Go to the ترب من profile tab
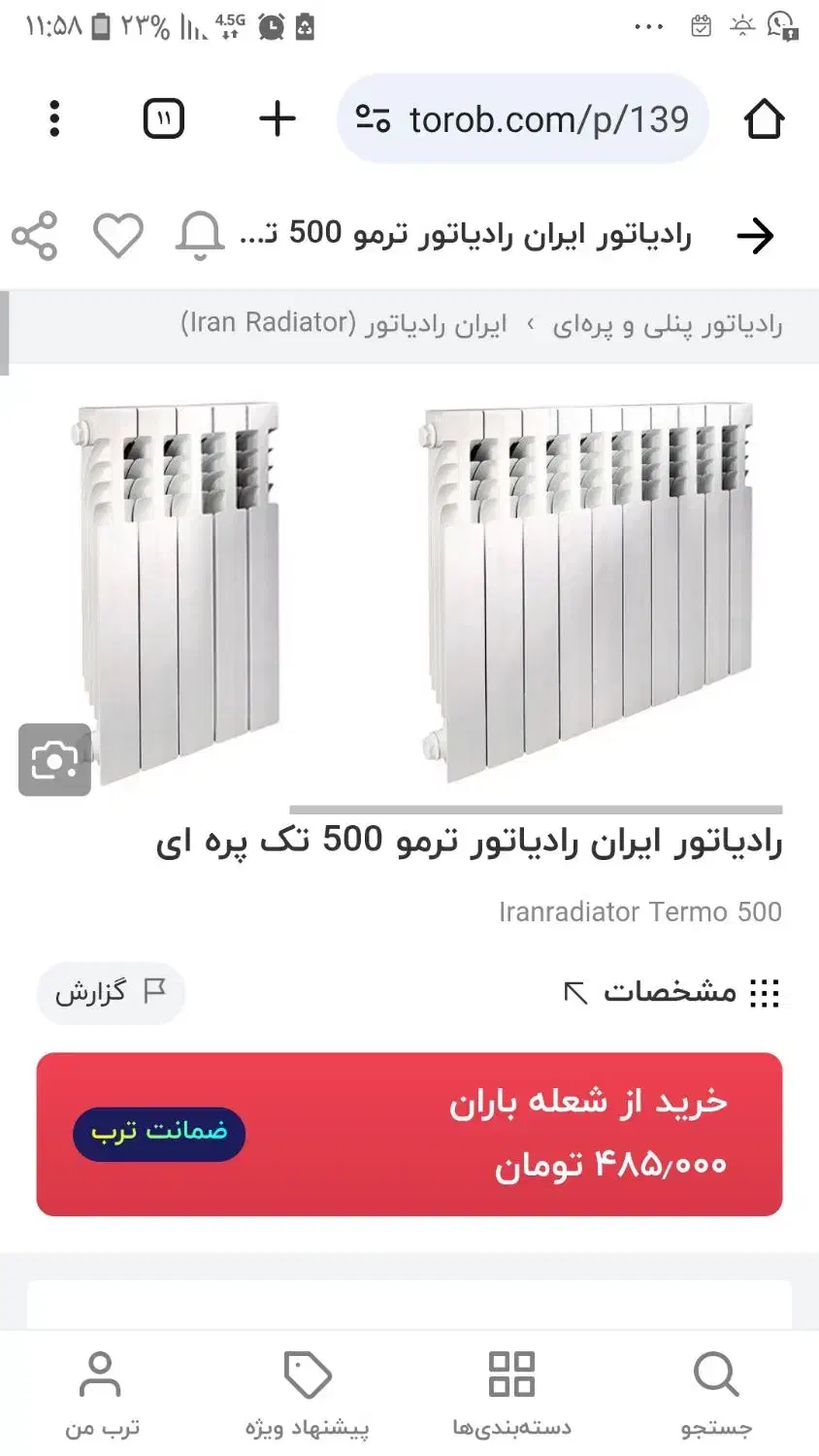Image resolution: width=819 pixels, height=1456 pixels. 102,1393
